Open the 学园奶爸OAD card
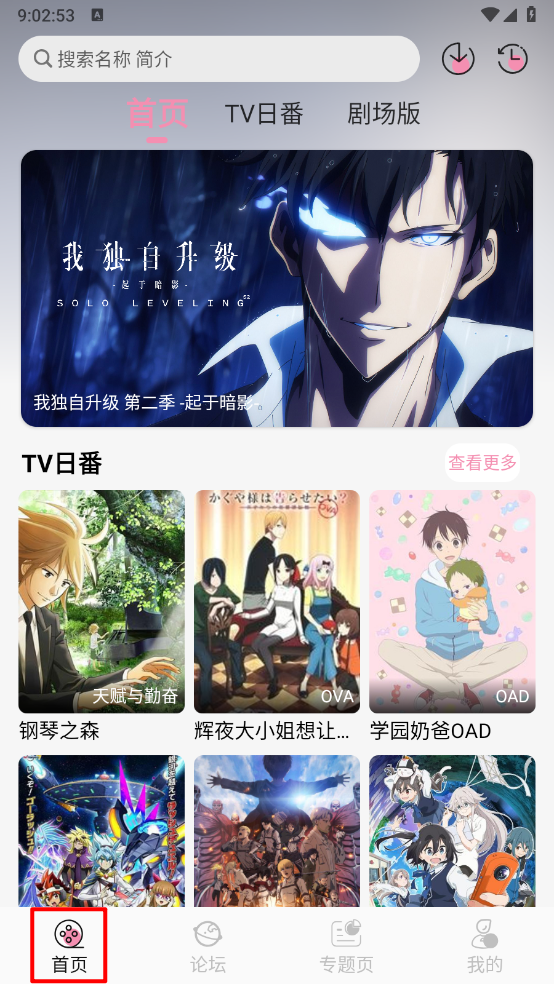This screenshot has width=554, height=984. pos(452,616)
